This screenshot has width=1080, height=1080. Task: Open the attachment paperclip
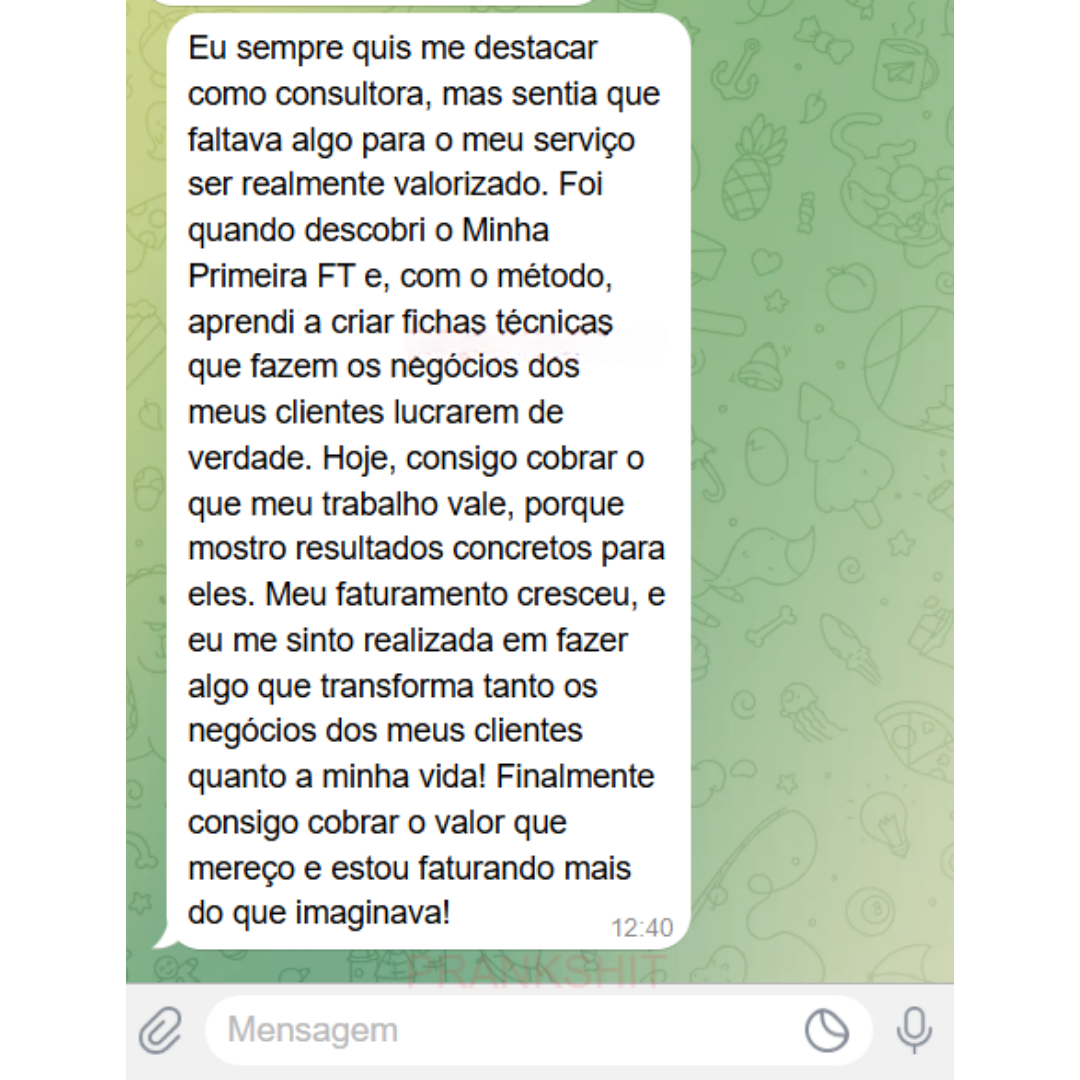click(x=160, y=1030)
